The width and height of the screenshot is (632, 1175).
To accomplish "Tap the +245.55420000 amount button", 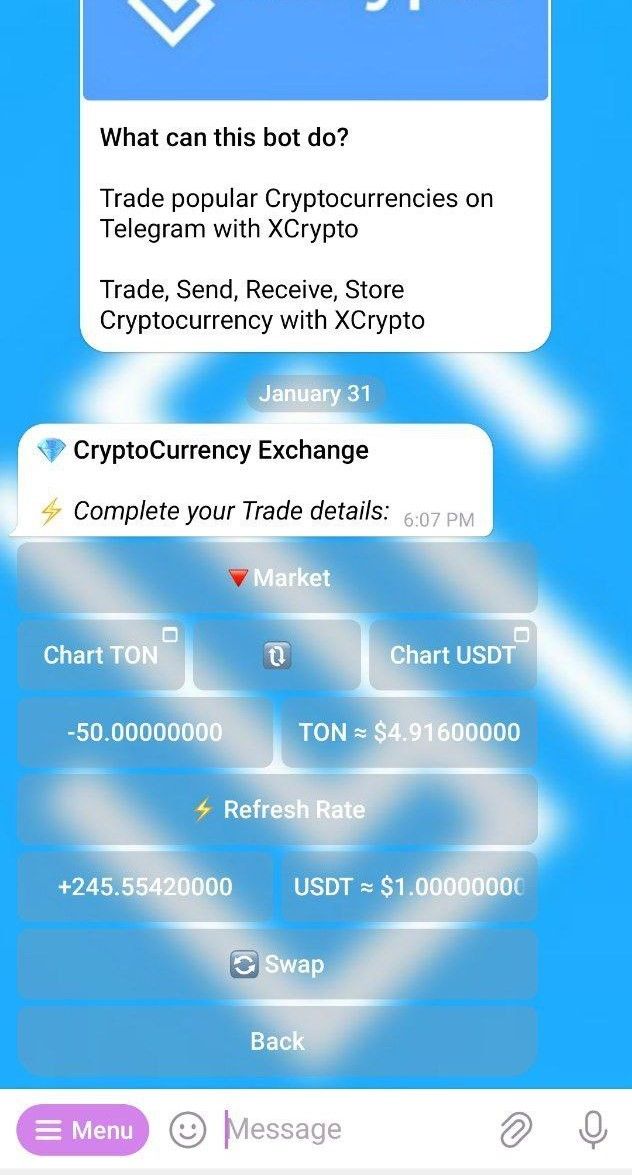I will 145,887.
